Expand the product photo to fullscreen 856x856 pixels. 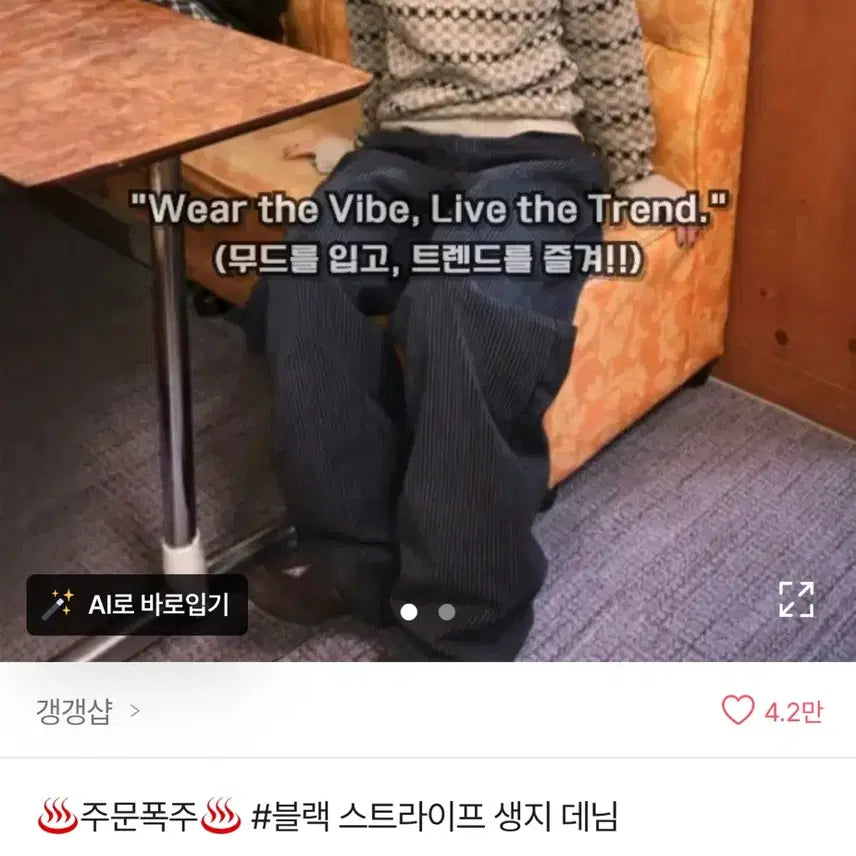796,599
